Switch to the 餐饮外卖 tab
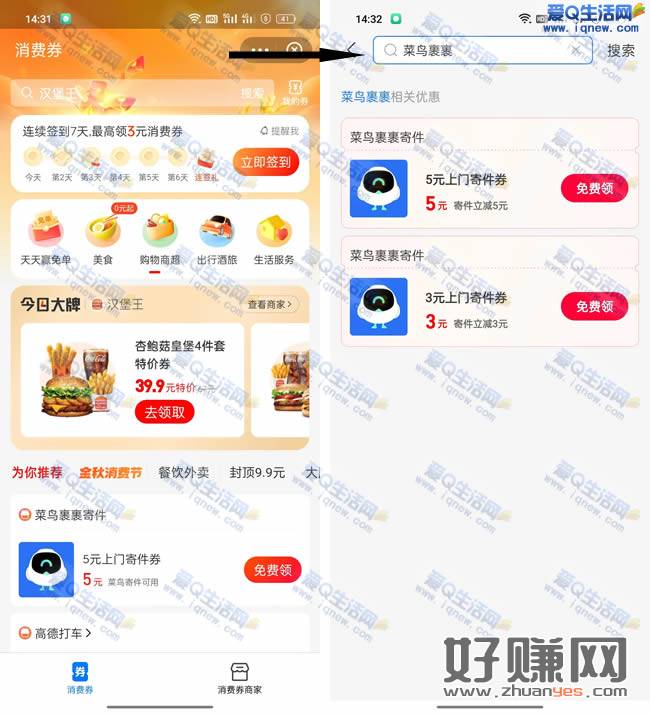 click(x=184, y=473)
